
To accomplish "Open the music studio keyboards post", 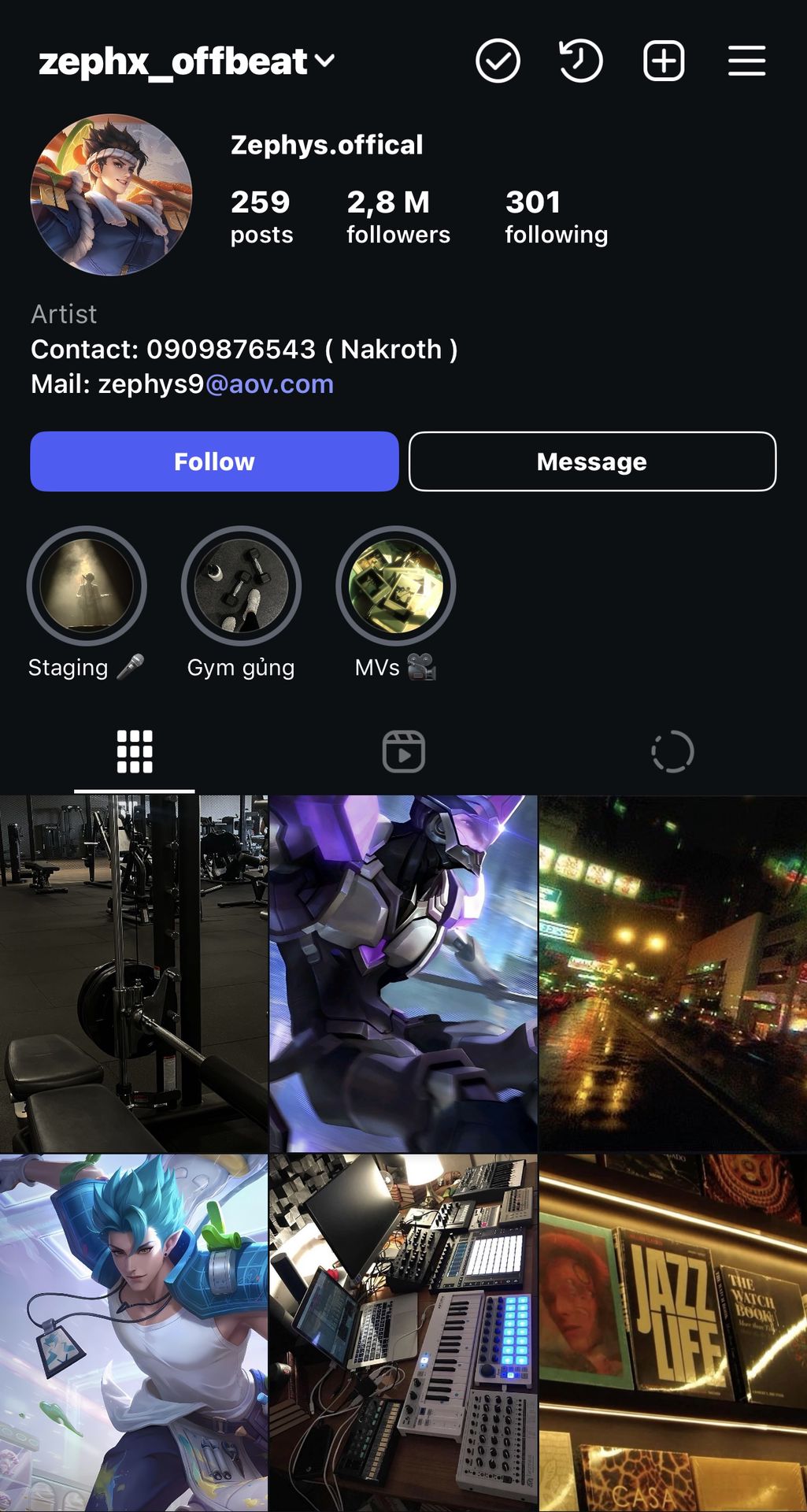I will coord(403,1332).
